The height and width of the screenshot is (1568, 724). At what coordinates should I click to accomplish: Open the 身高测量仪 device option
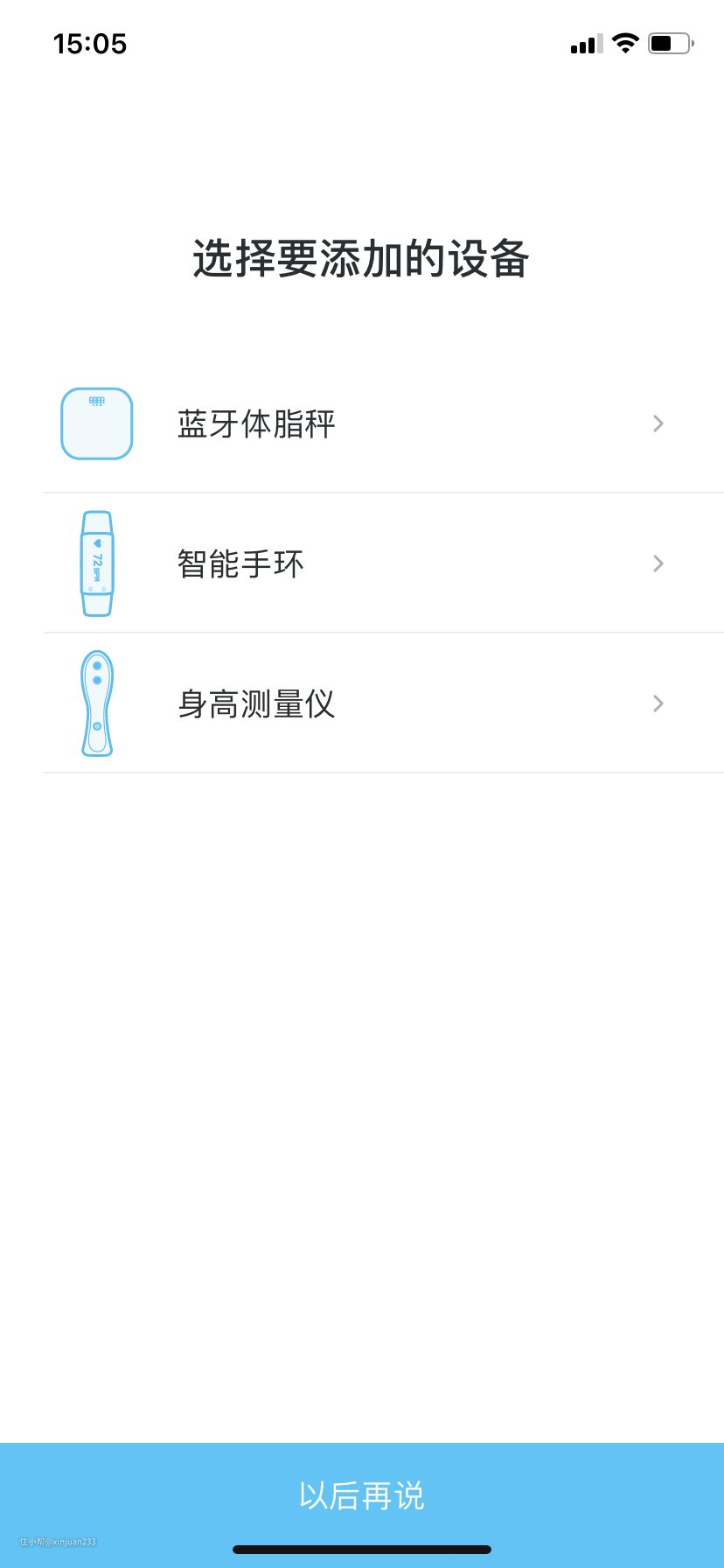coord(362,703)
